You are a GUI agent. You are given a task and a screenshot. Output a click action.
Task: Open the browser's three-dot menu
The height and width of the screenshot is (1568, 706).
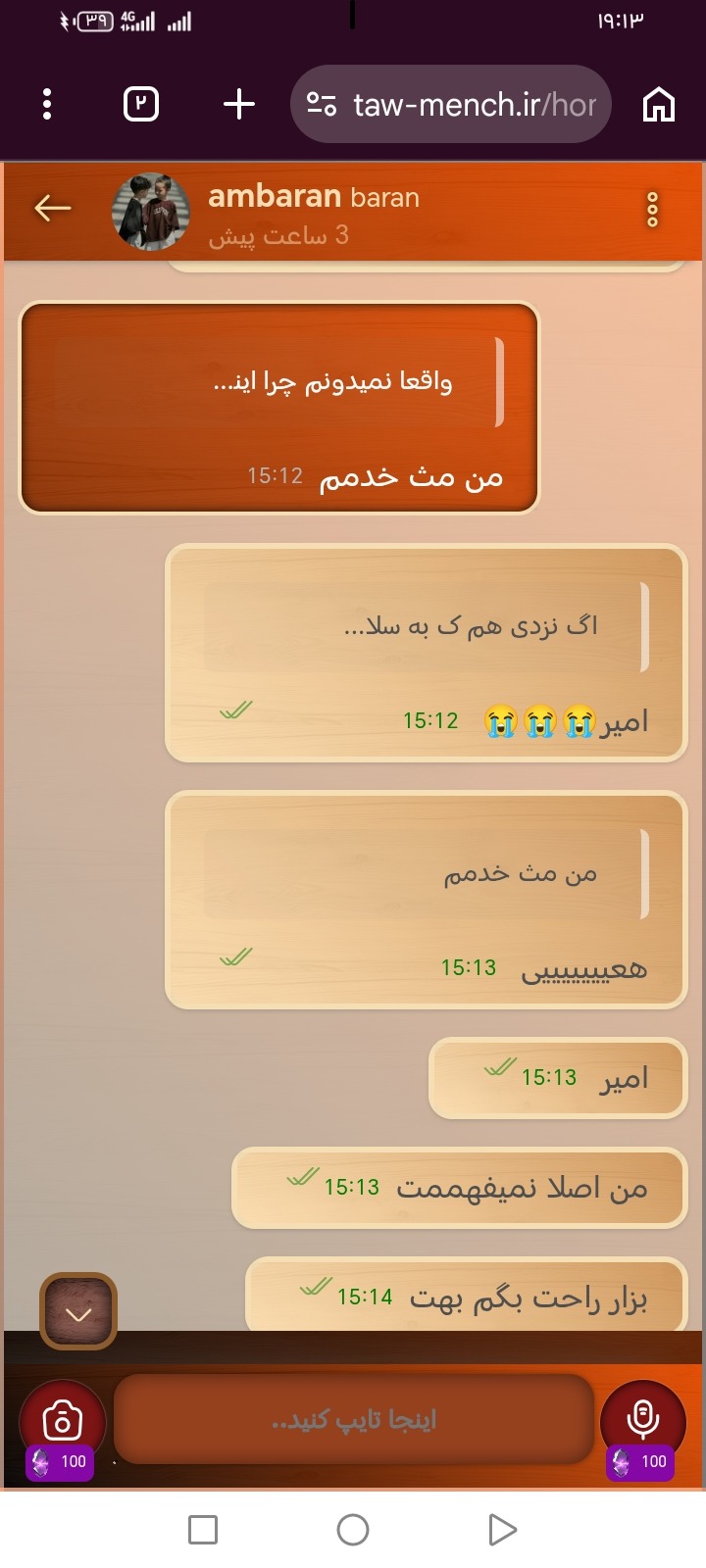(x=47, y=104)
